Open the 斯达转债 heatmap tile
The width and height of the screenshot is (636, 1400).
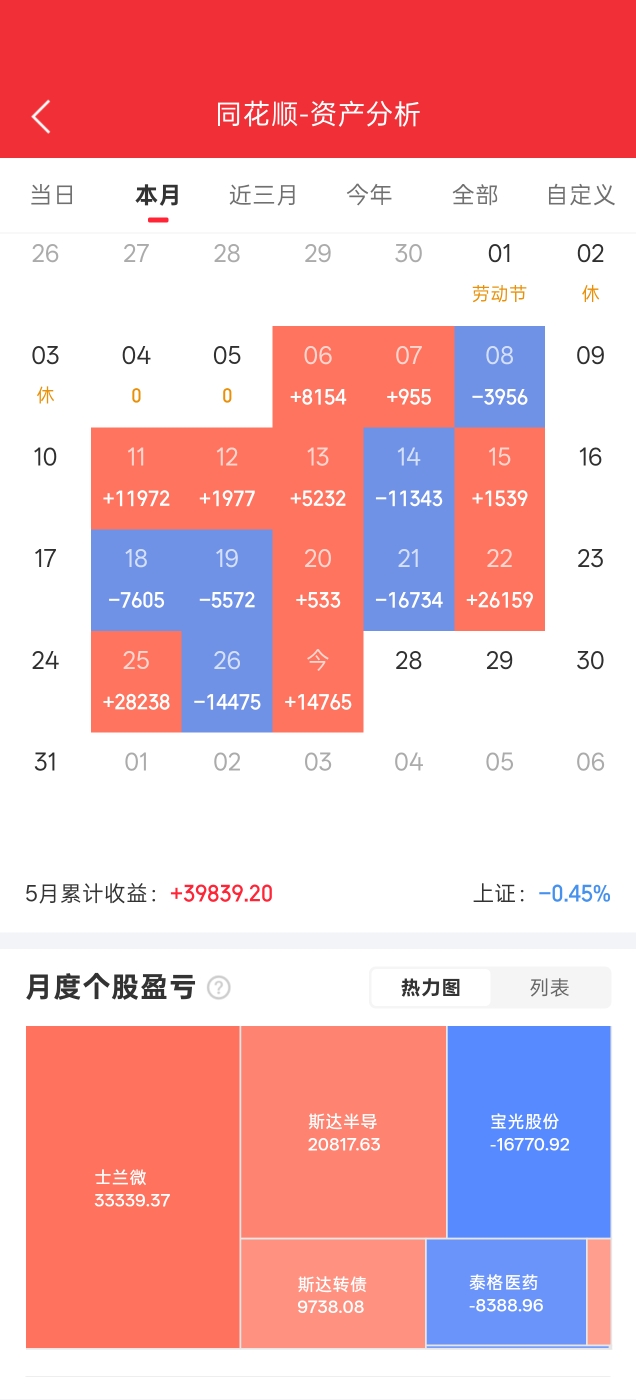(332, 1294)
